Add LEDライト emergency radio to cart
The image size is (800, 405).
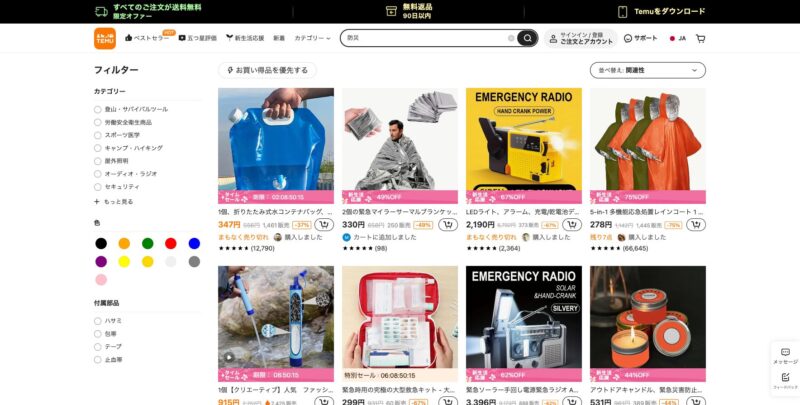[x=571, y=225]
